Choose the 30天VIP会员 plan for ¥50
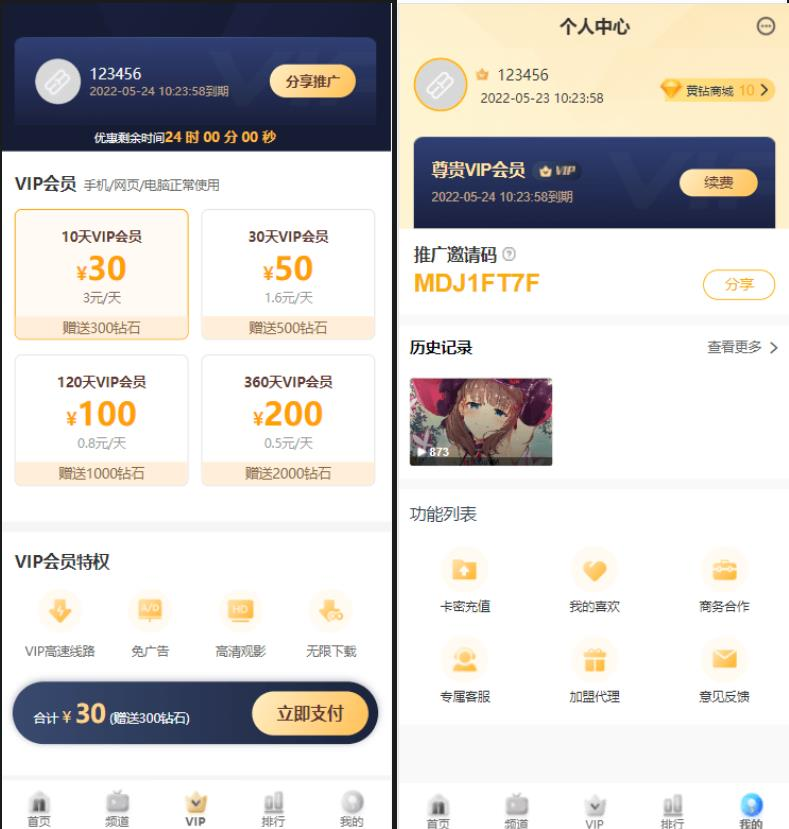Image resolution: width=789 pixels, height=829 pixels. tap(288, 274)
